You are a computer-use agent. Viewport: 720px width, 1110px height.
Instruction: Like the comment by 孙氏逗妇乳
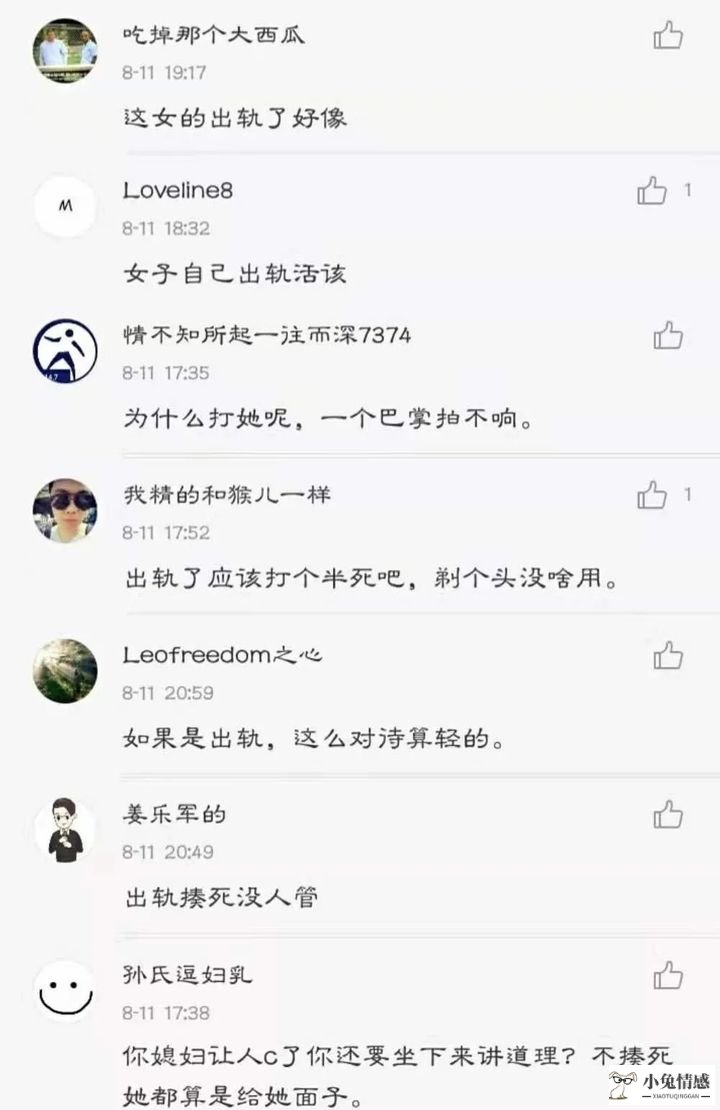point(668,974)
